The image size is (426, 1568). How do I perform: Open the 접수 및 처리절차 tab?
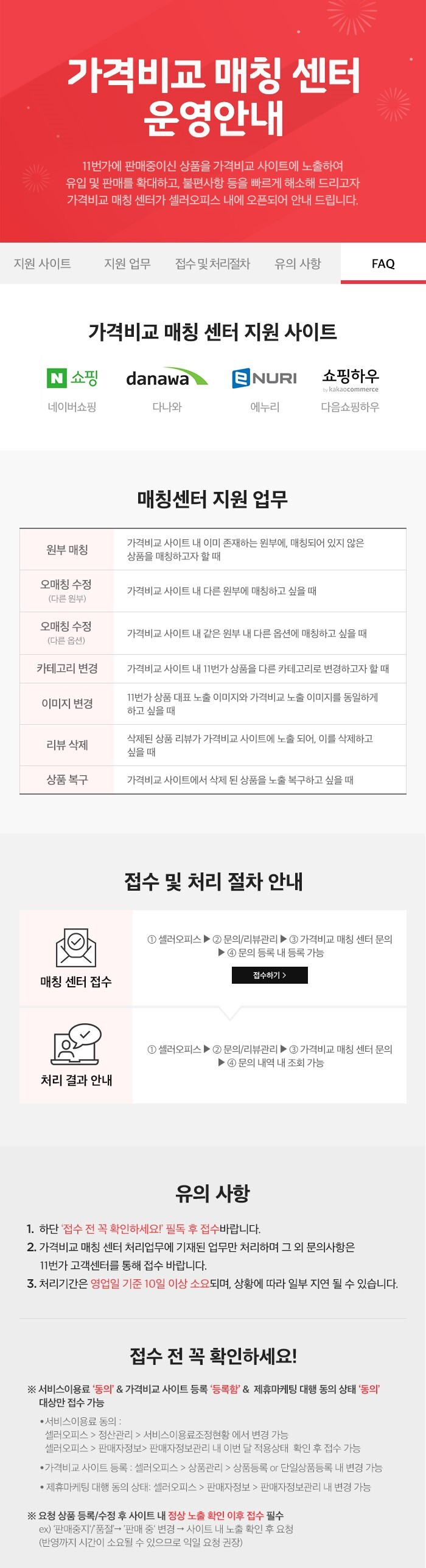point(212,264)
